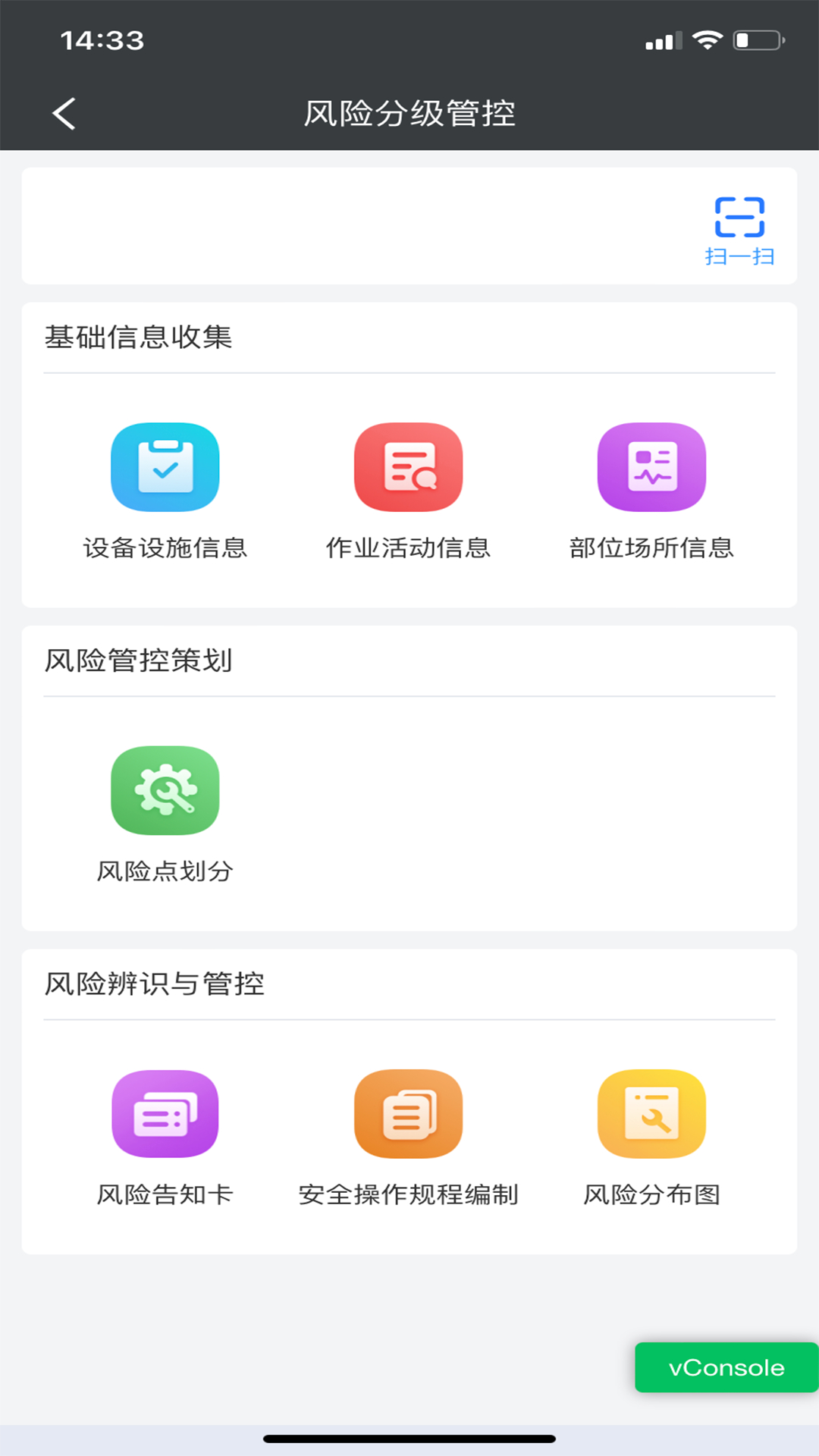
Task: Open 风险分布图 map tool icon
Action: (651, 1113)
